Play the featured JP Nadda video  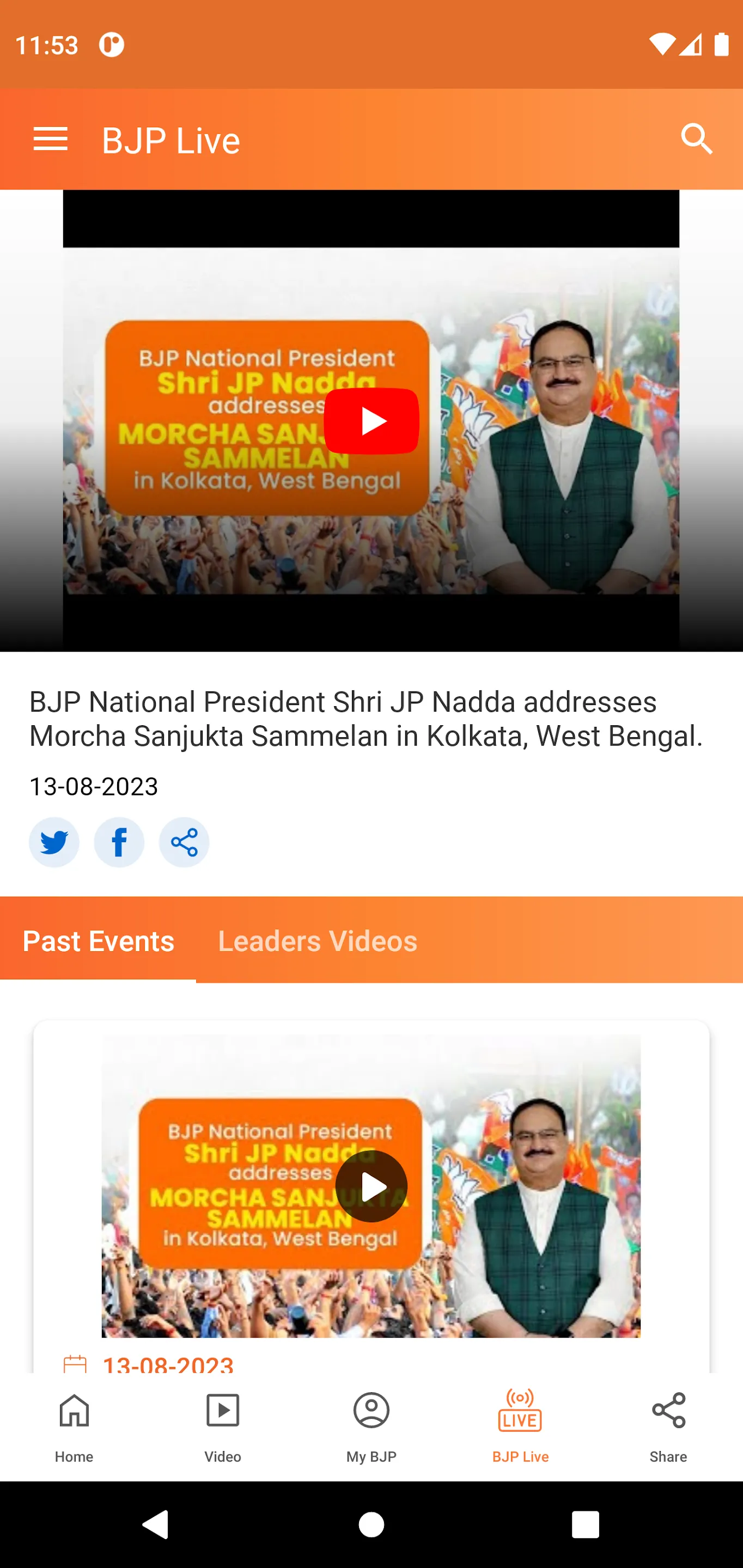(371, 420)
